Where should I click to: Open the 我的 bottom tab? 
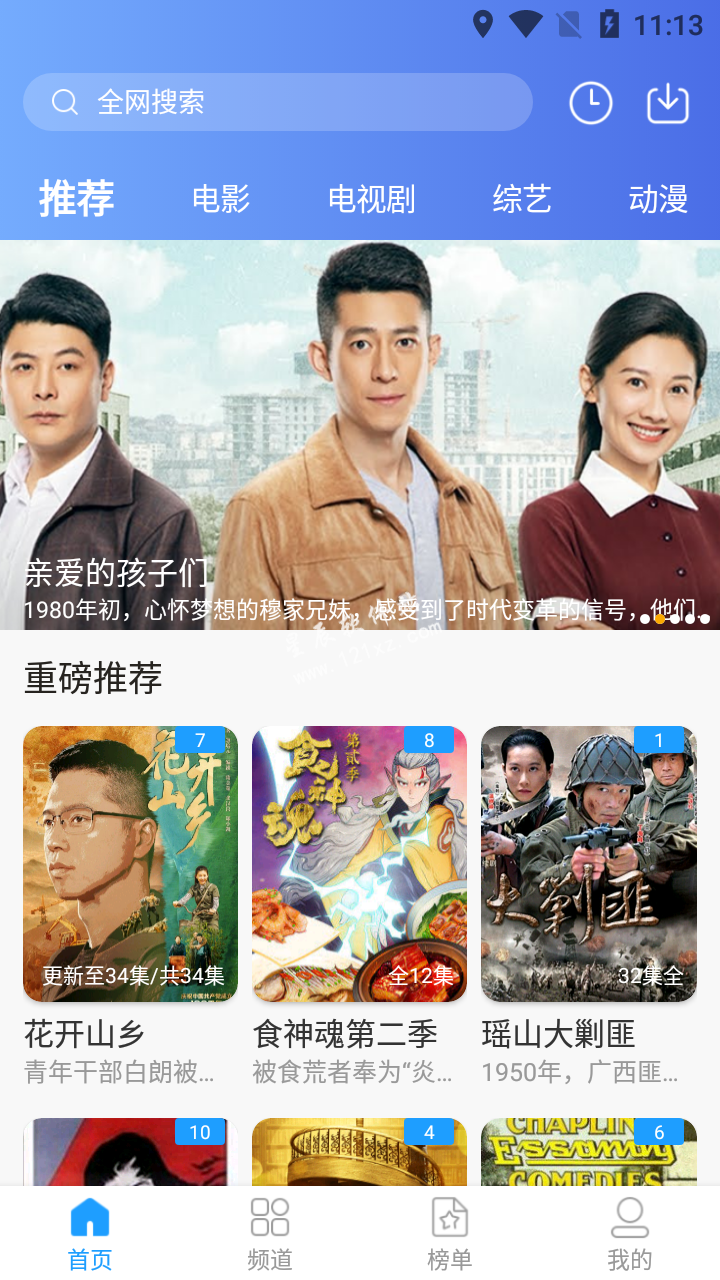(x=629, y=1233)
